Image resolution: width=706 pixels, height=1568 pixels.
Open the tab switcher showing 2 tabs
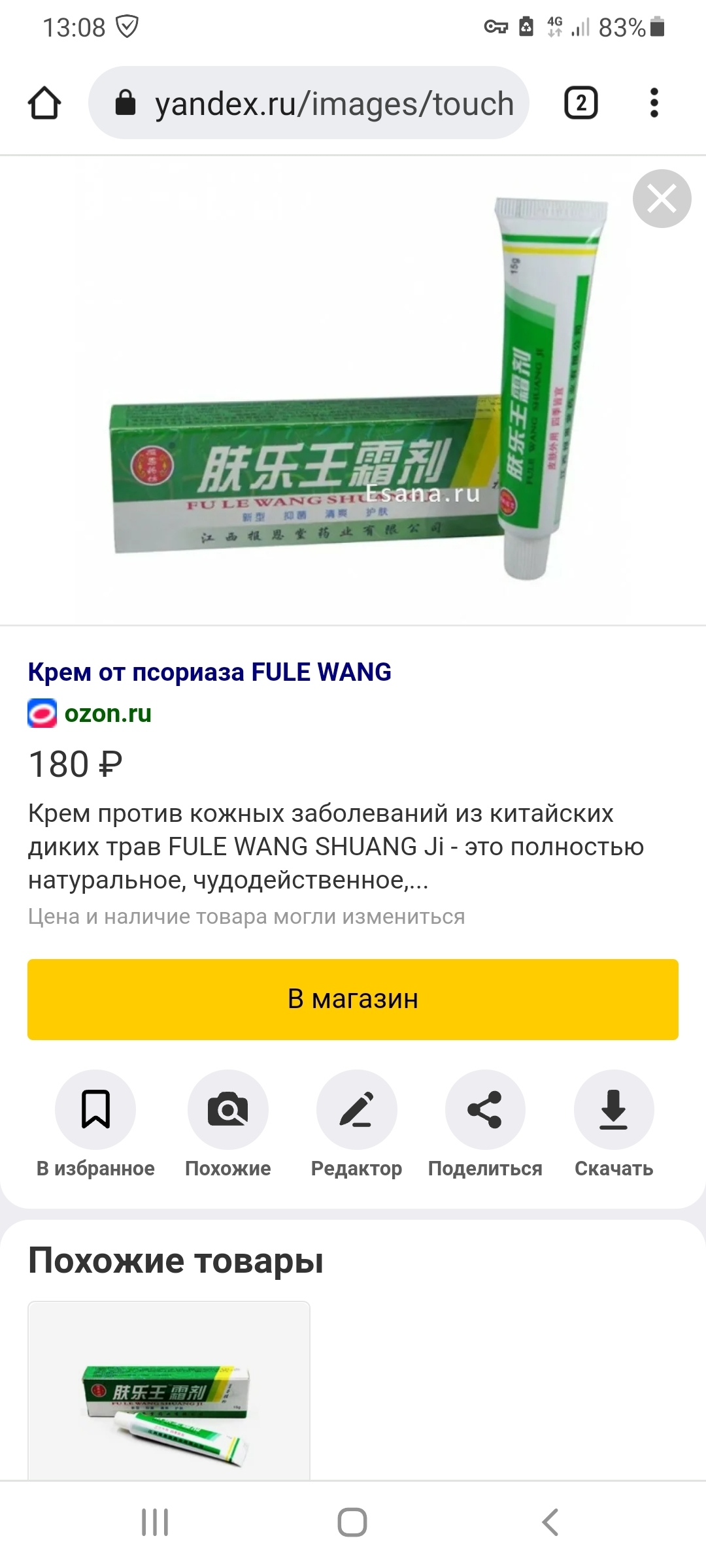pos(580,103)
